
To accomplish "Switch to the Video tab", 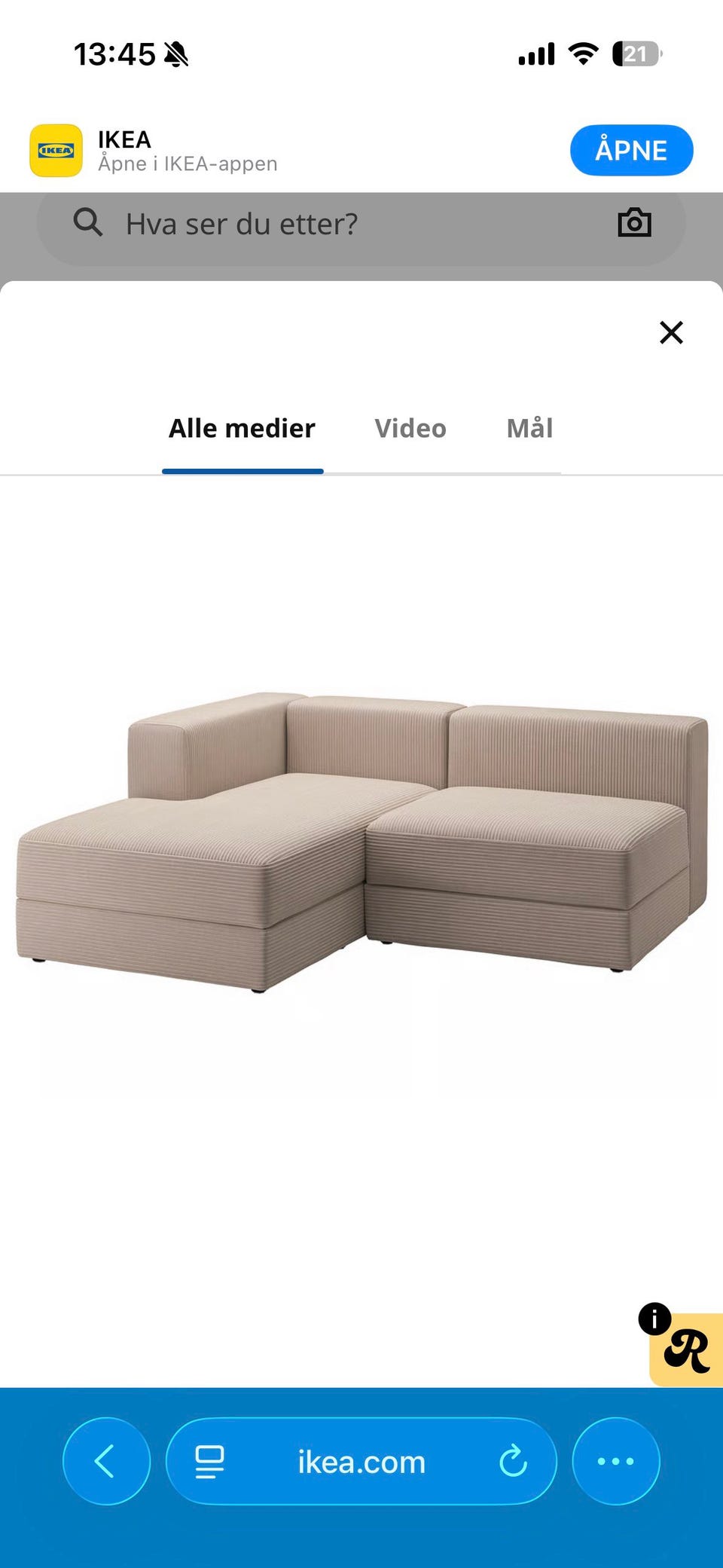I will 410,428.
